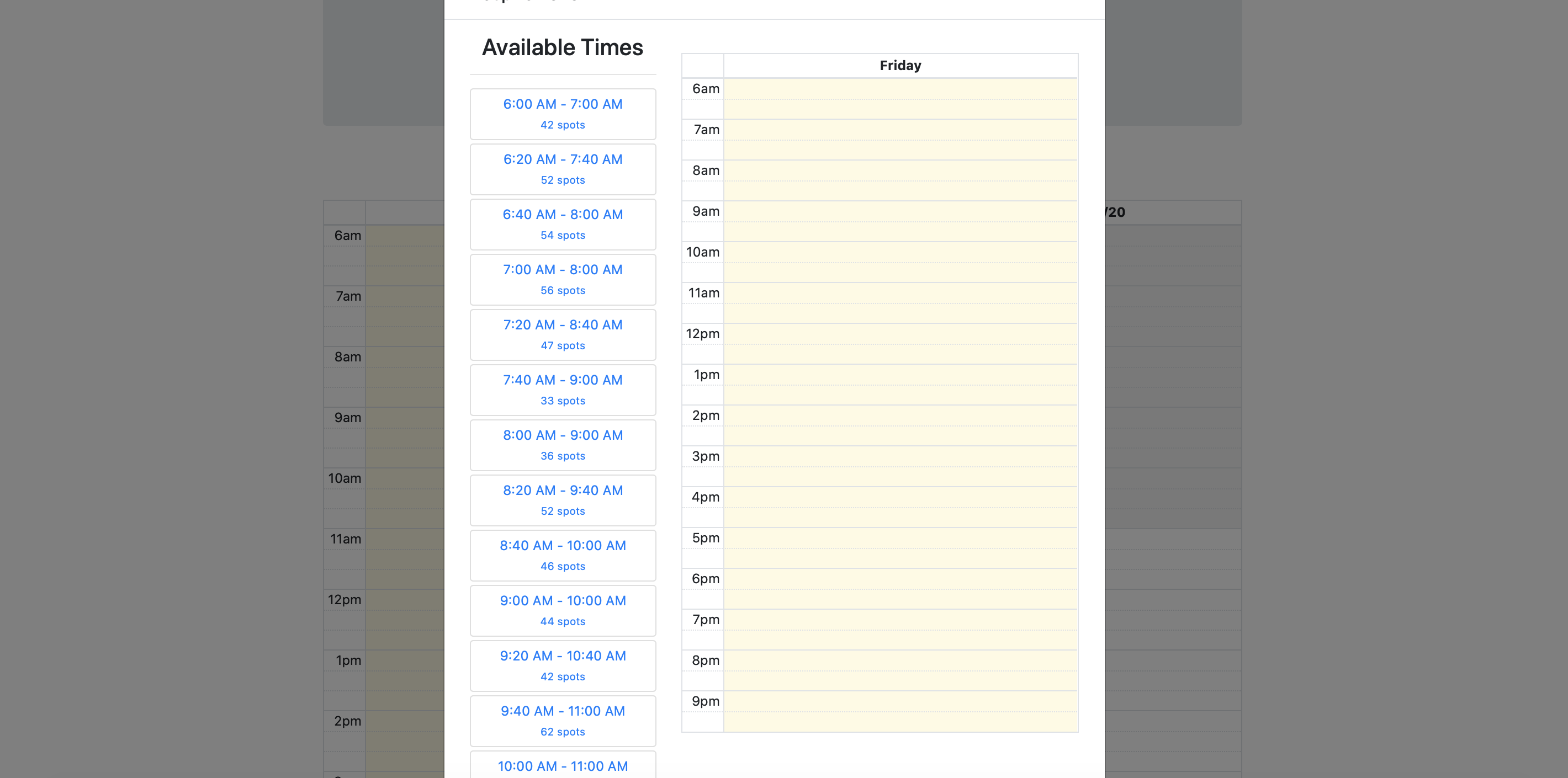Viewport: 1568px width, 778px height.
Task: Select the 8:20 AM - 9:40 AM slot
Action: pyautogui.click(x=563, y=500)
